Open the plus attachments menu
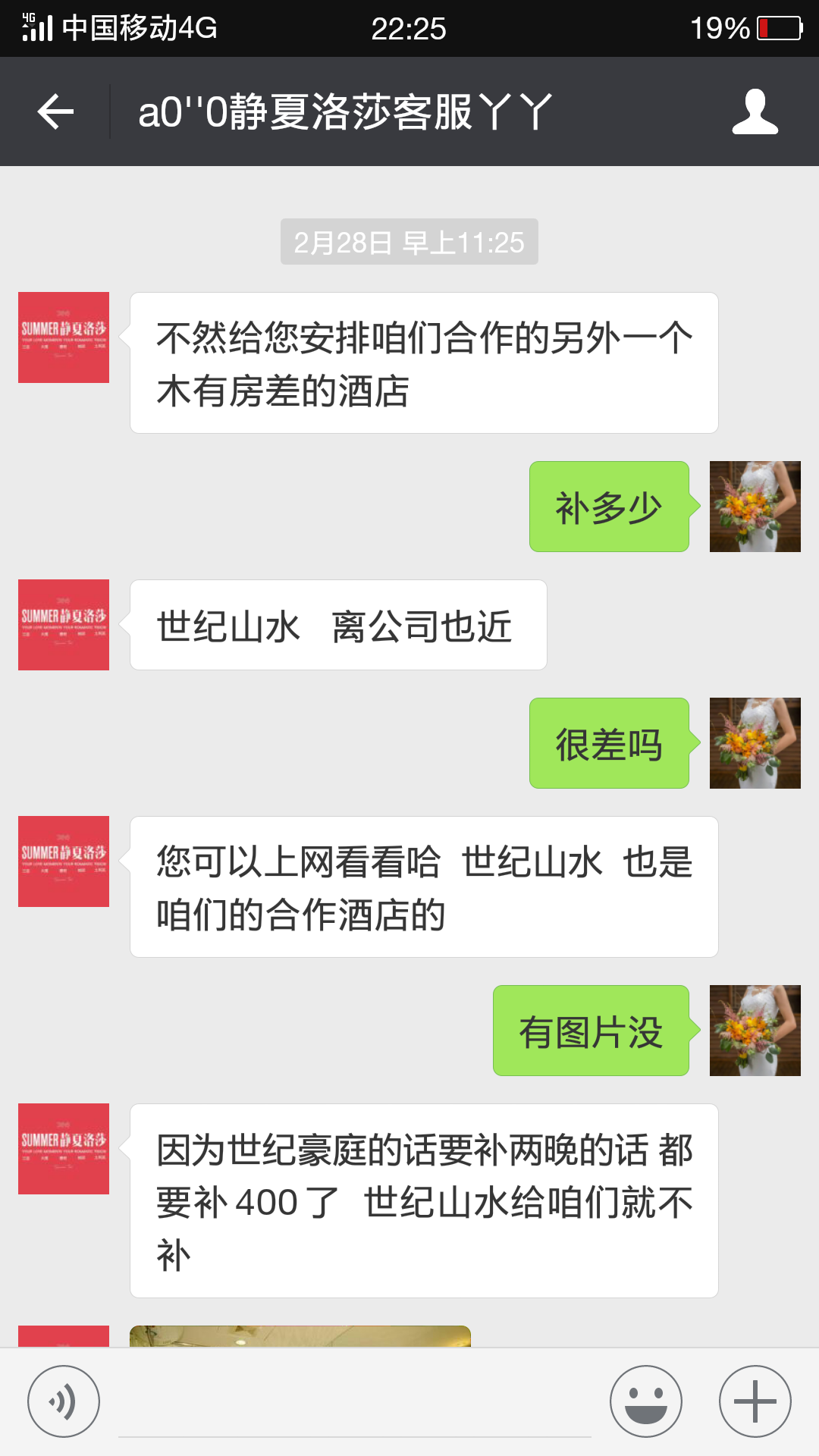Viewport: 819px width, 1456px height. tap(755, 1401)
